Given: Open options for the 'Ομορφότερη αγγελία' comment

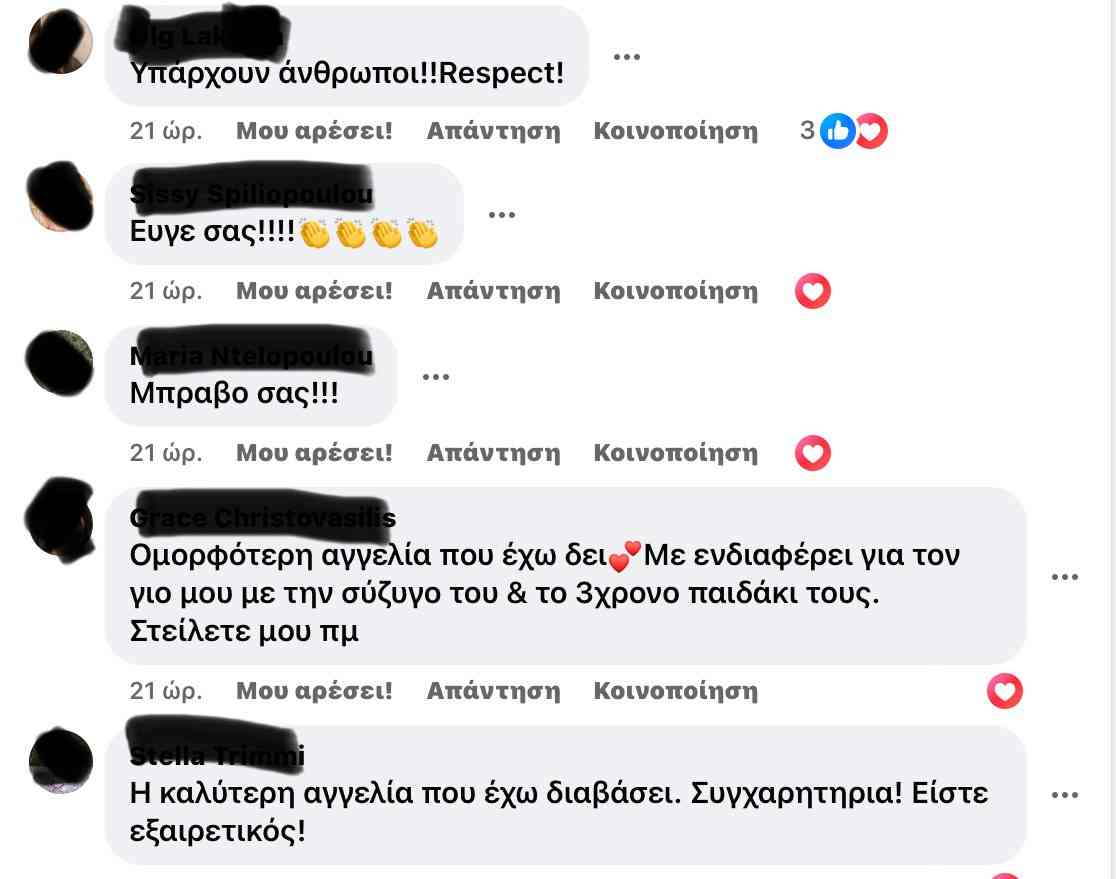Looking at the screenshot, I should pyautogui.click(x=1065, y=577).
